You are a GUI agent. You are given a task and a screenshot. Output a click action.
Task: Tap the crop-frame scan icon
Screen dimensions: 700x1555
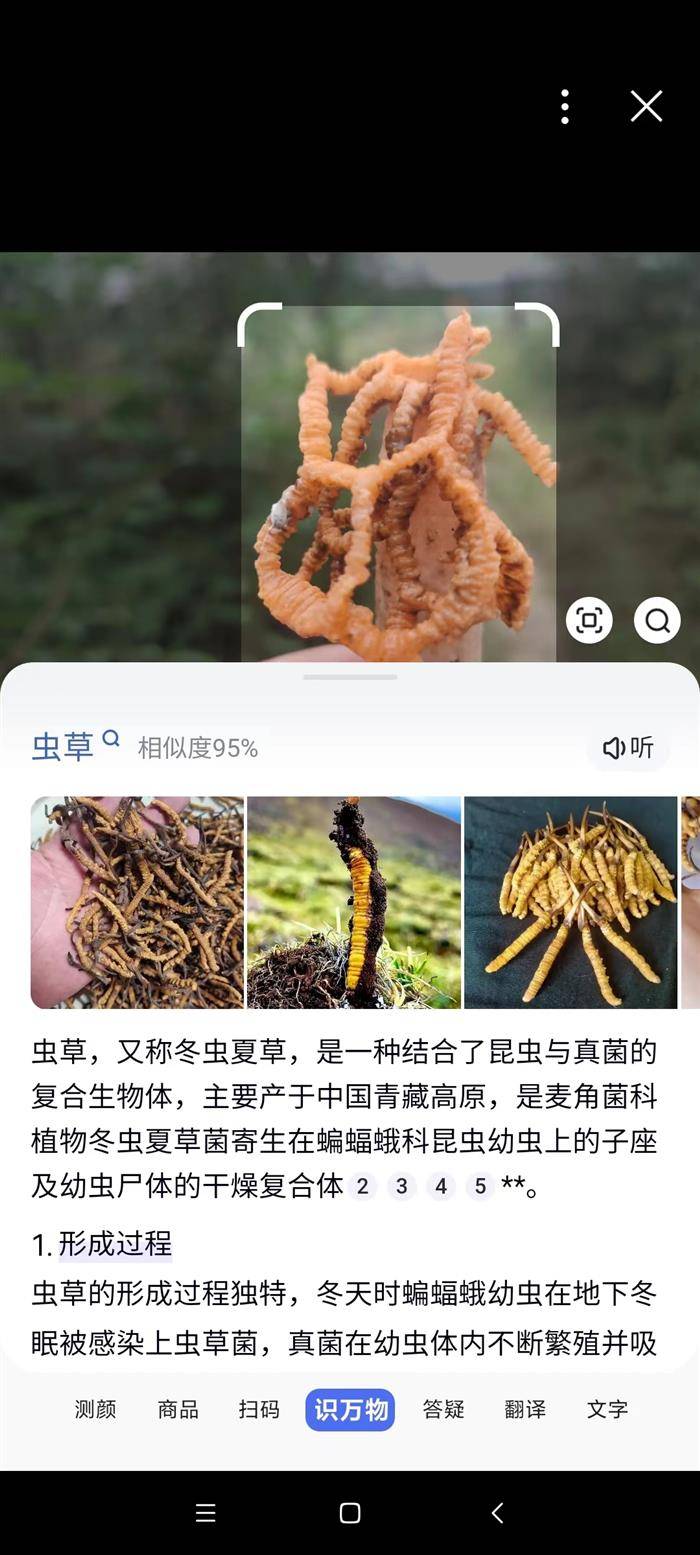[589, 620]
